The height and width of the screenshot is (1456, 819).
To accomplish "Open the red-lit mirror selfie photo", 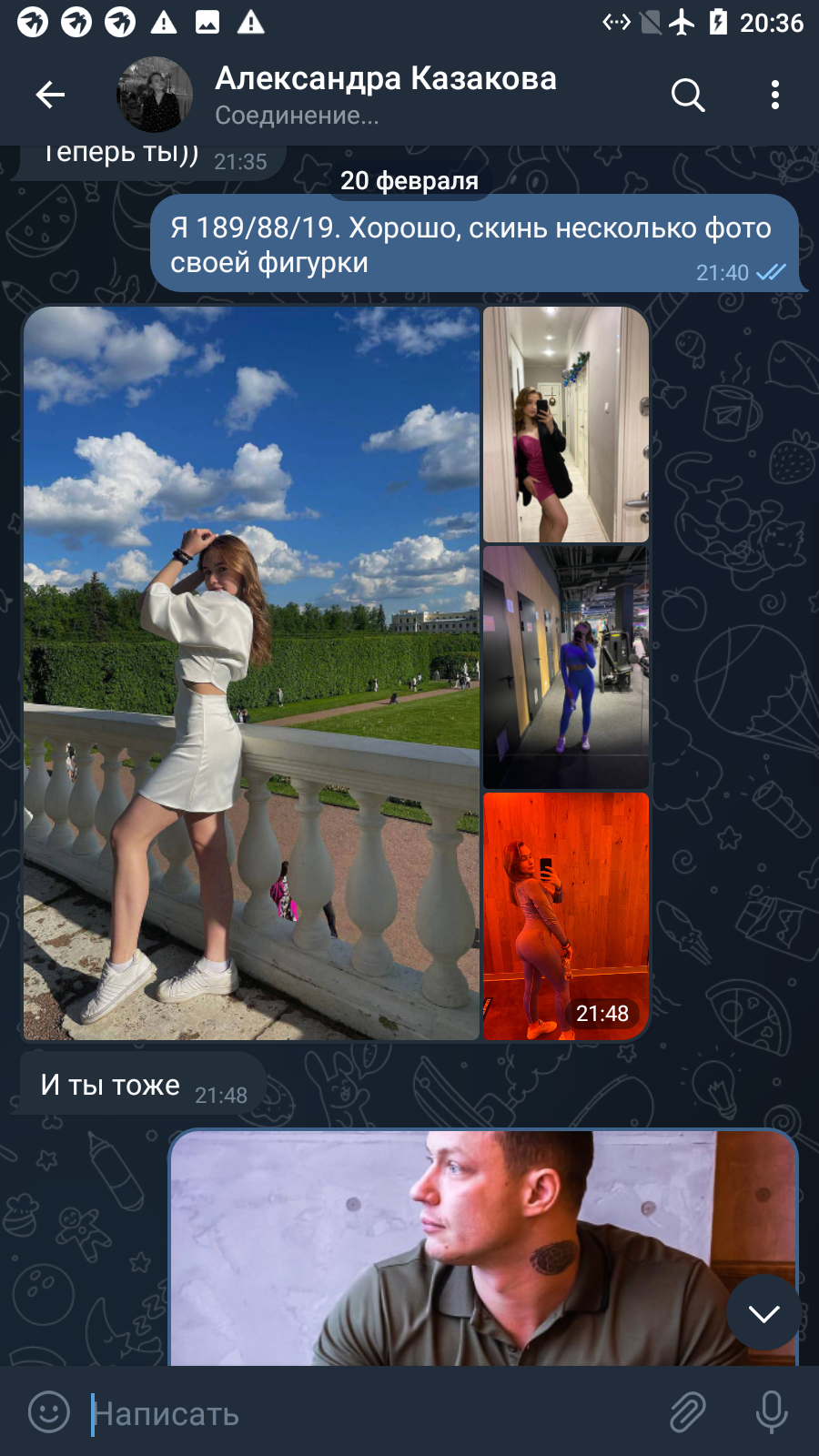I will 566,915.
